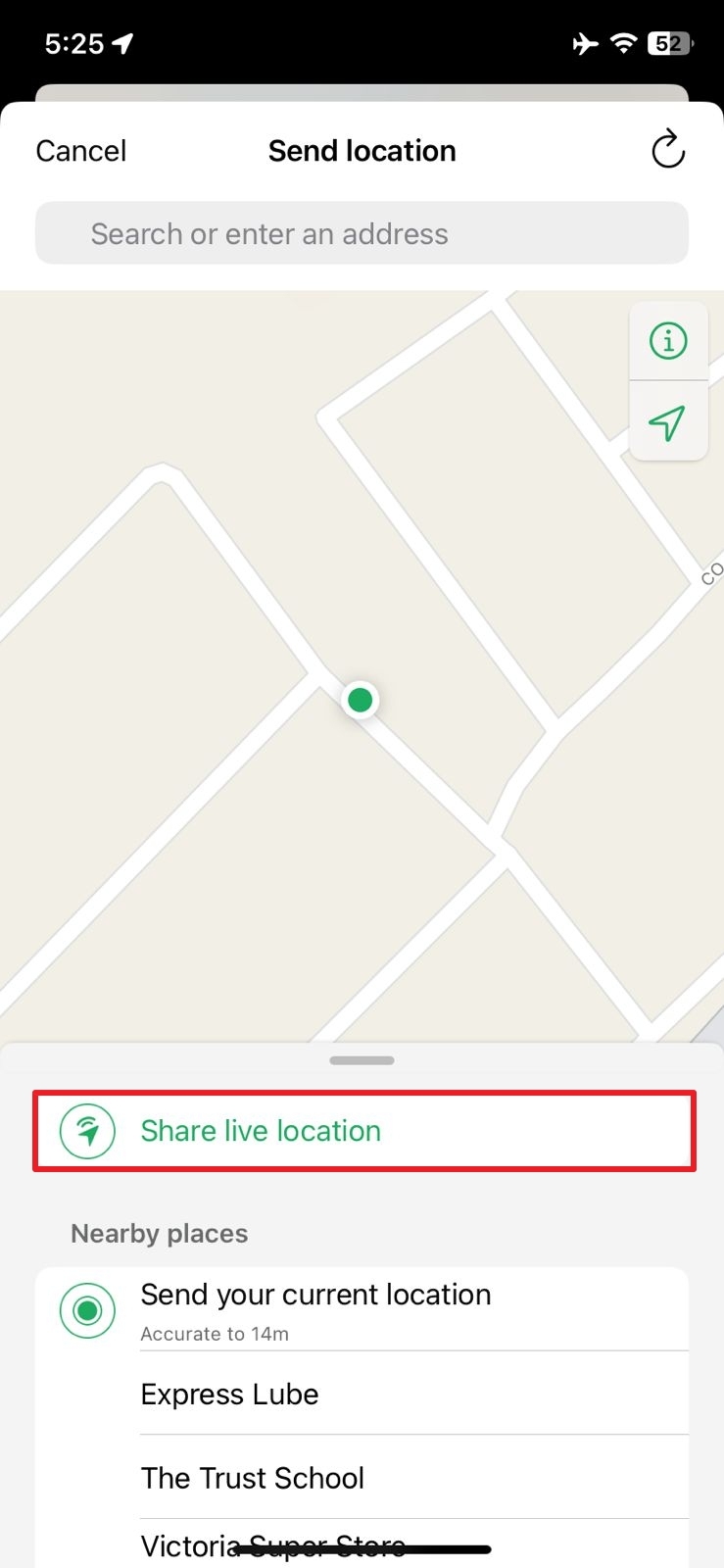724x1568 pixels.
Task: Recenter map with the navigation arrow icon
Action: (667, 421)
